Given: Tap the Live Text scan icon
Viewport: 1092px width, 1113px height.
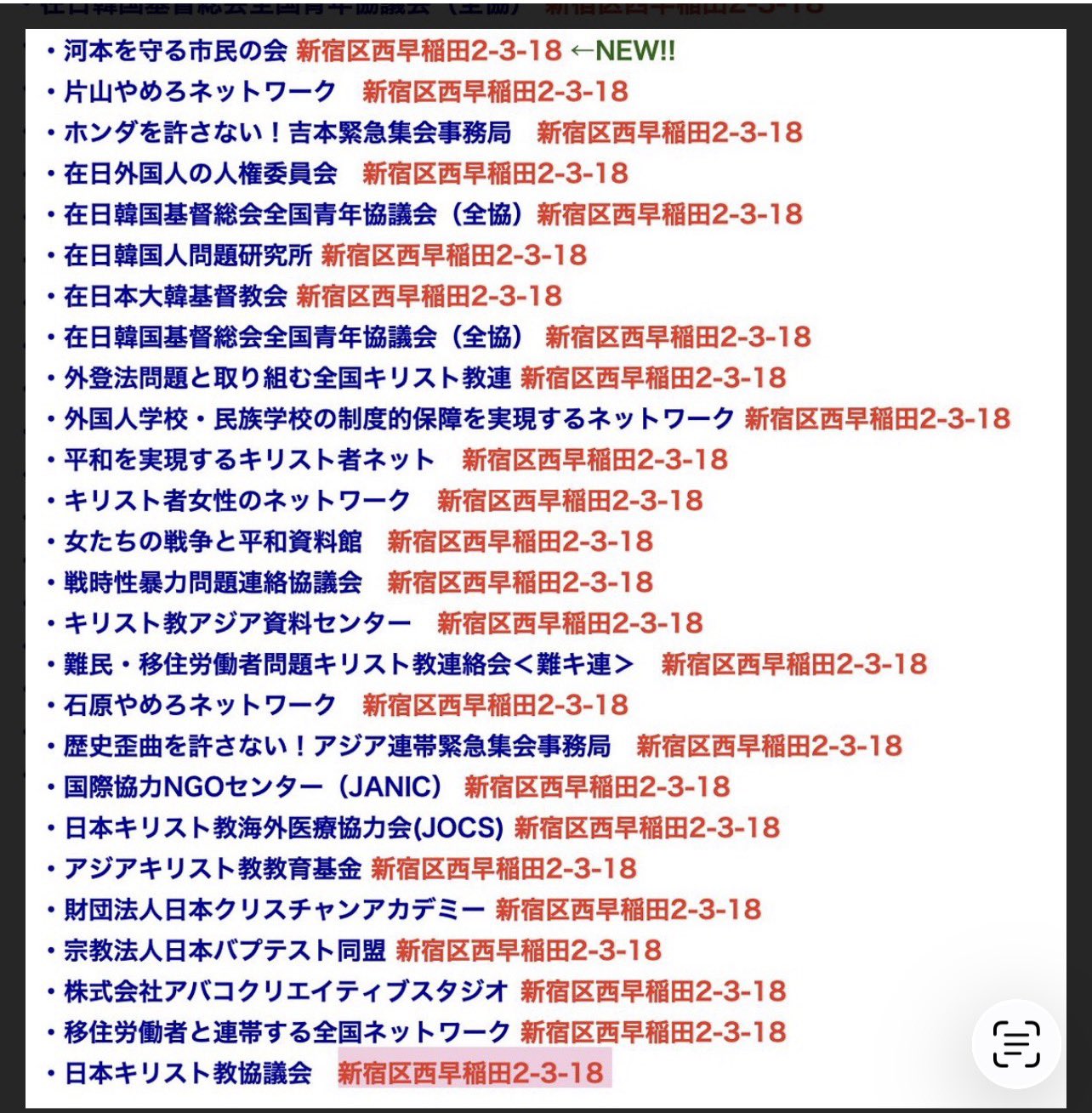Looking at the screenshot, I should [x=1016, y=1044].
